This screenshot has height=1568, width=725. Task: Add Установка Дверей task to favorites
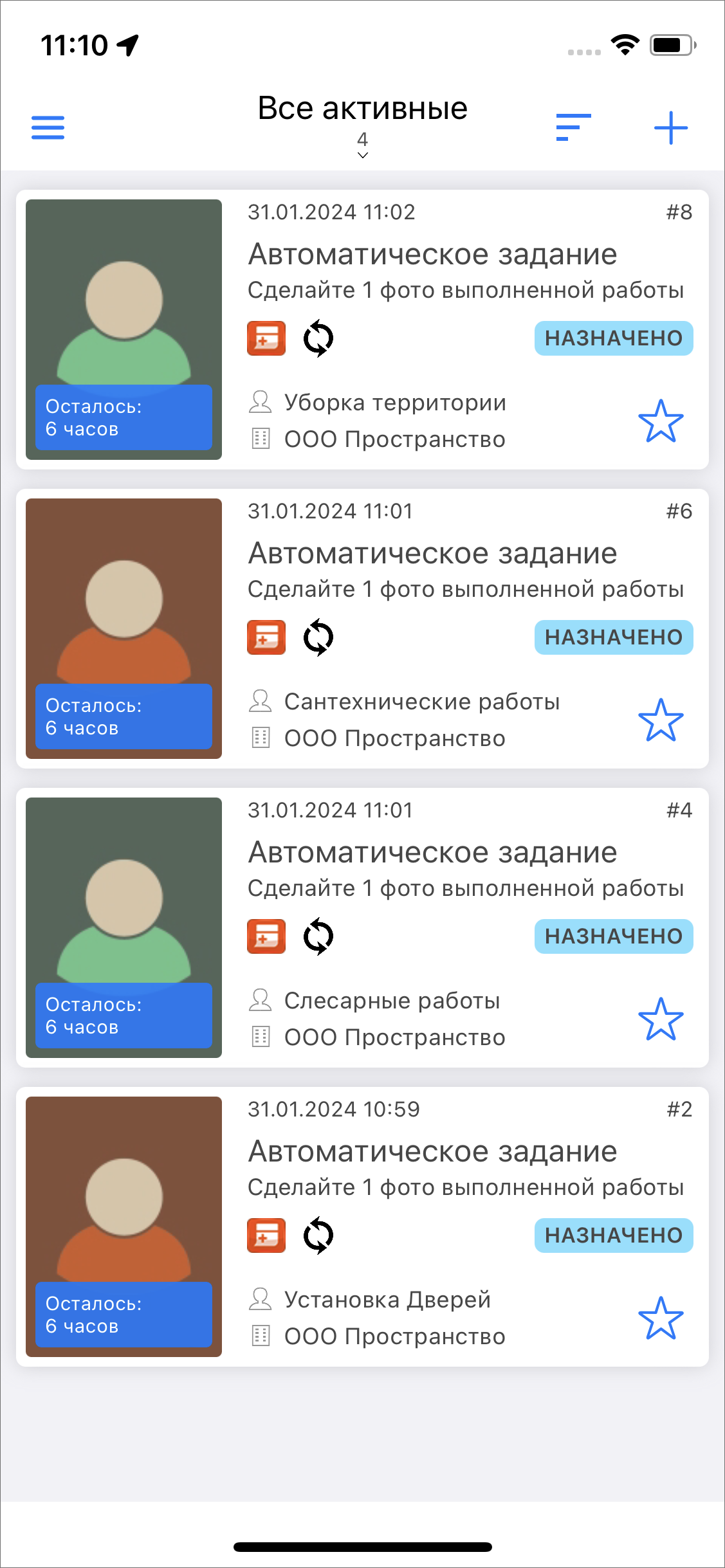click(661, 1318)
